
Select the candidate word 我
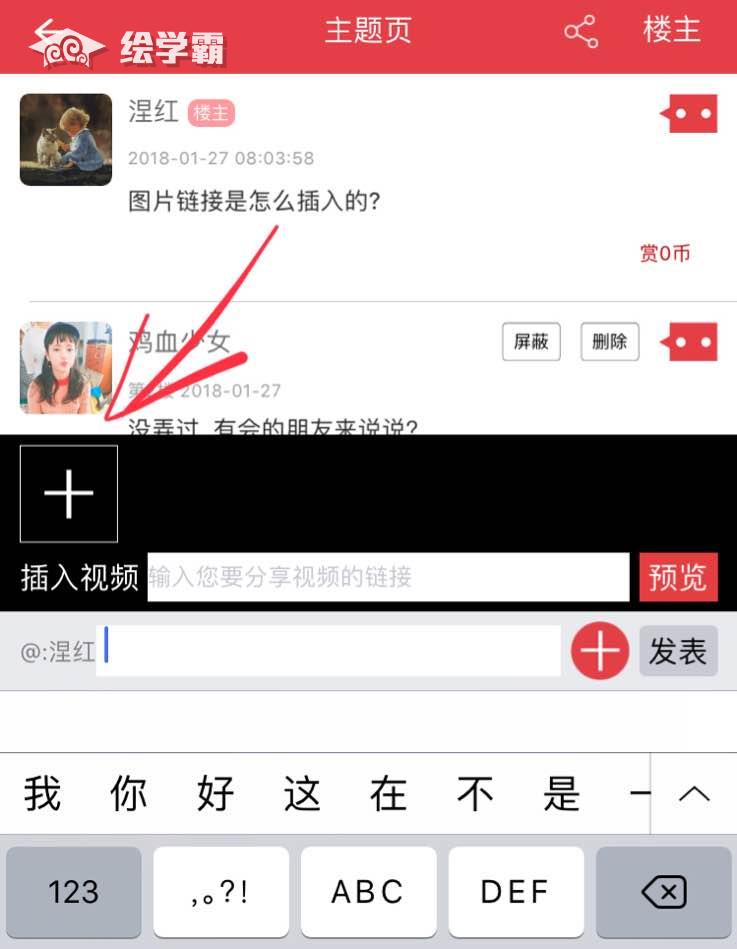tap(43, 794)
